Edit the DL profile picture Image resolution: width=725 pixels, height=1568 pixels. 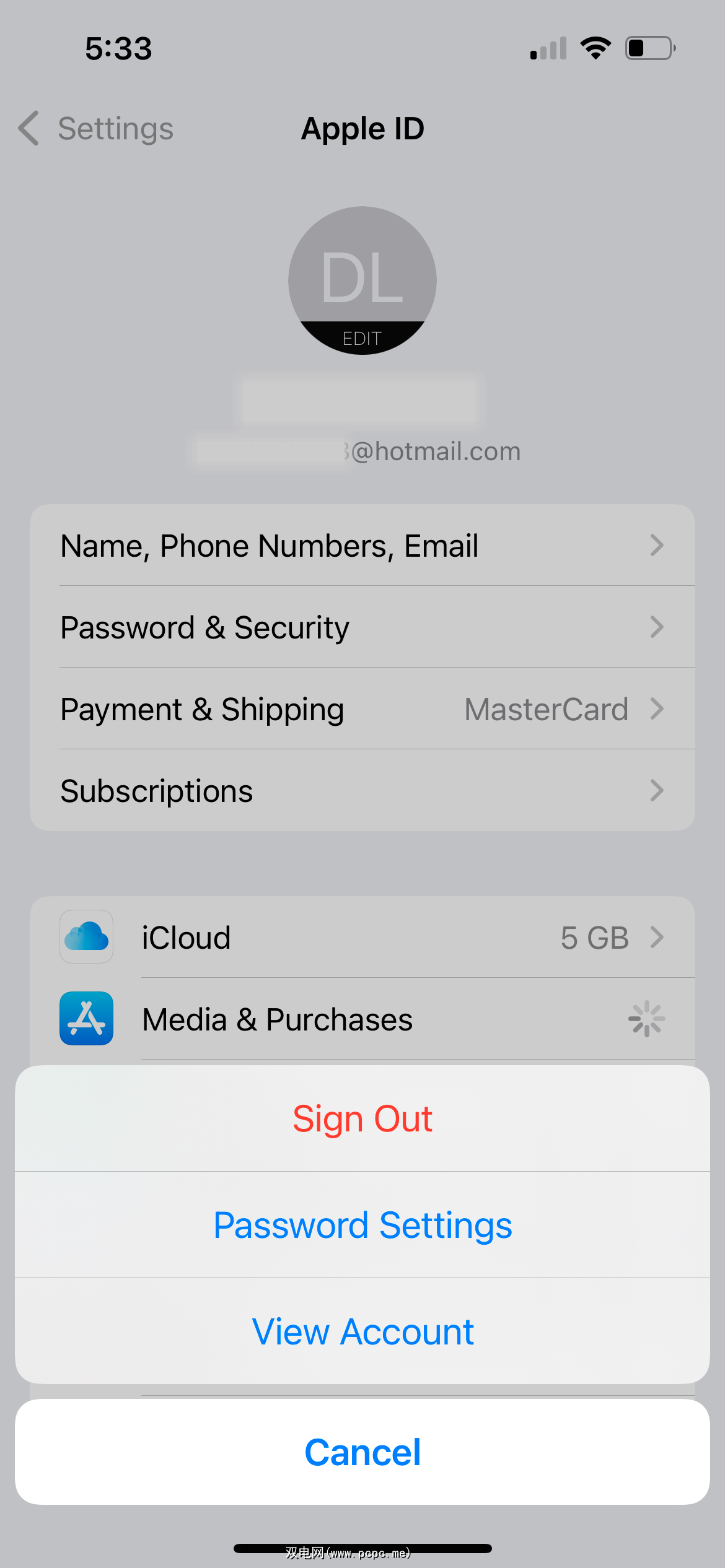(362, 338)
